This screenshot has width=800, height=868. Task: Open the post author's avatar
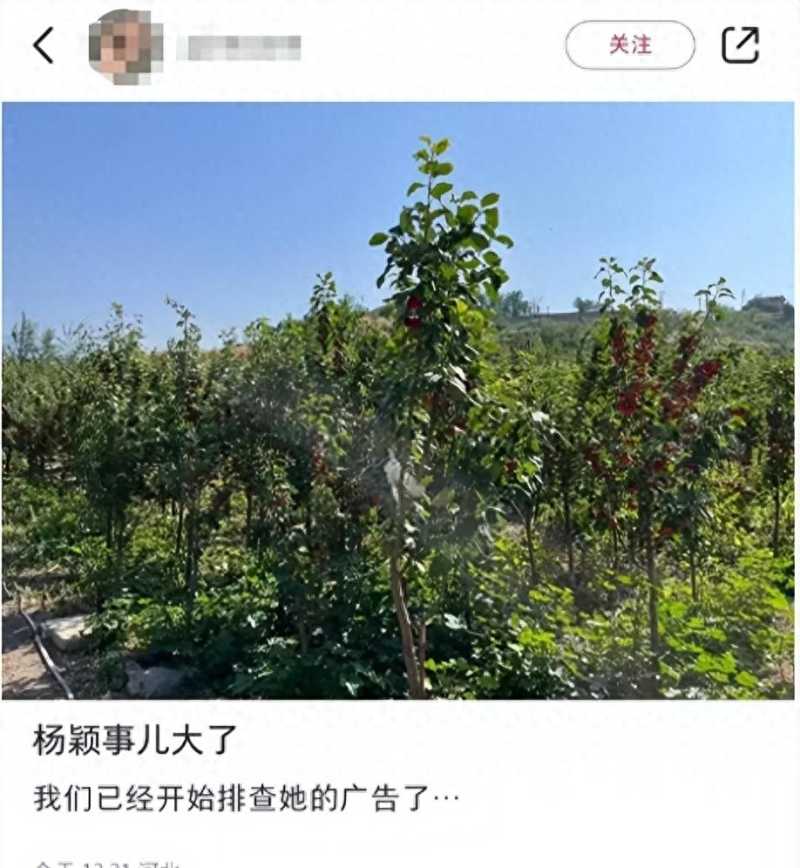pos(126,46)
